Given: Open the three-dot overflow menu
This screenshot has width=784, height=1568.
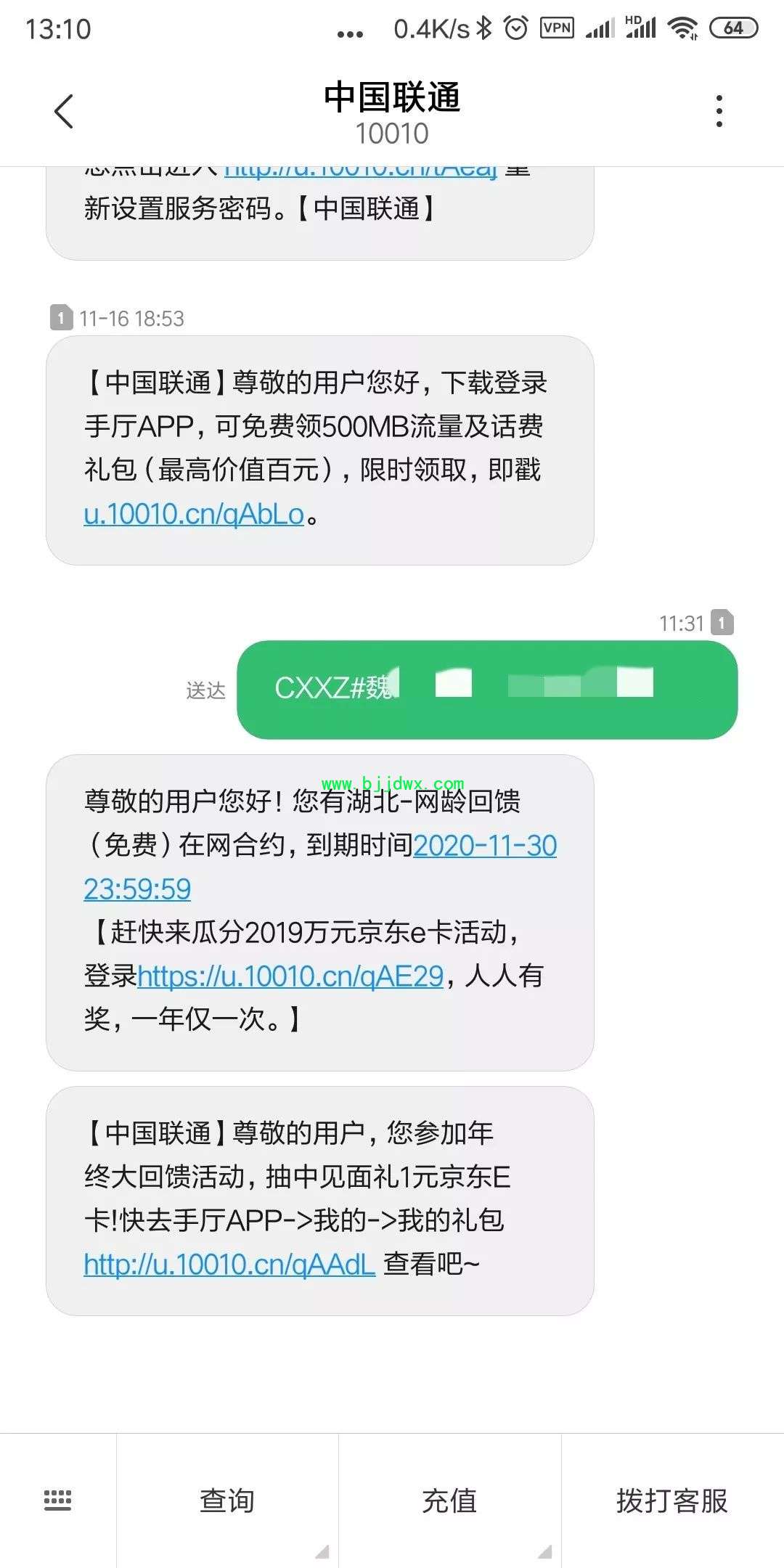Looking at the screenshot, I should point(719,112).
